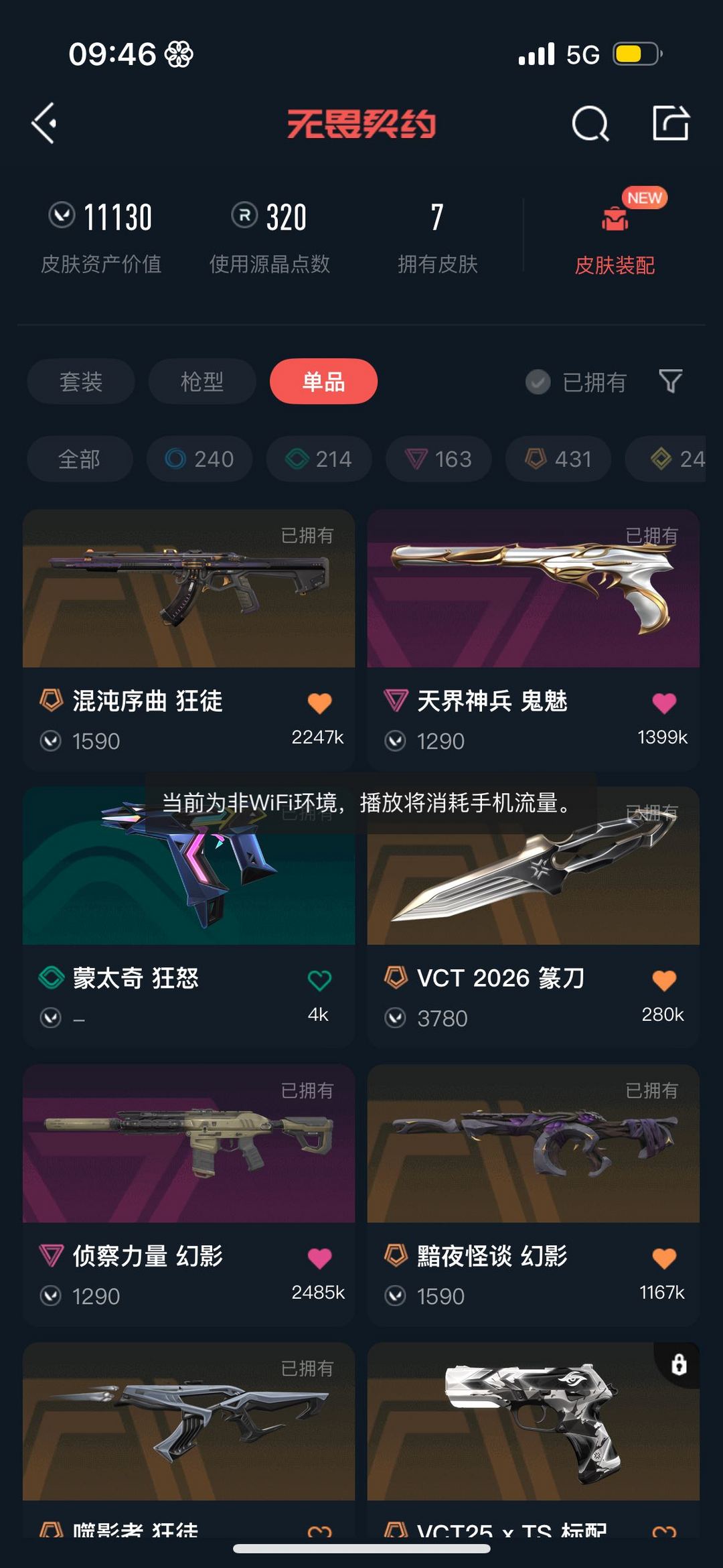
Task: Open the 侦察力量 幻影 skin card
Action: 189,1195
